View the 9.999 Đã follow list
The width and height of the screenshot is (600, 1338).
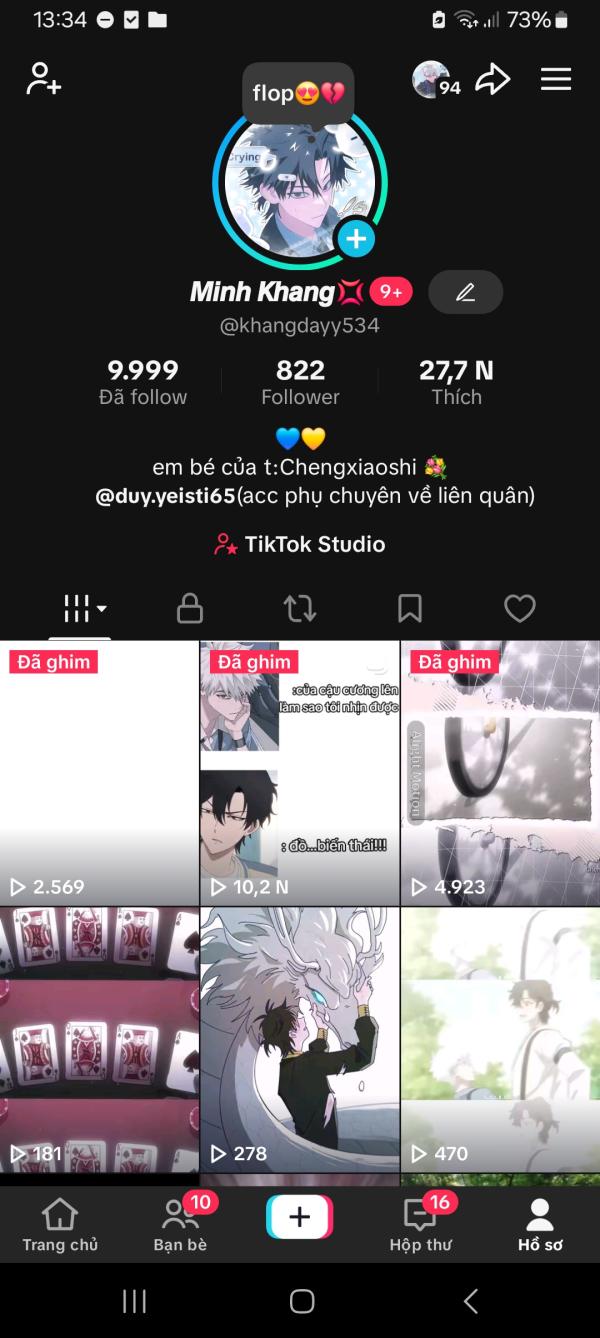tap(143, 383)
